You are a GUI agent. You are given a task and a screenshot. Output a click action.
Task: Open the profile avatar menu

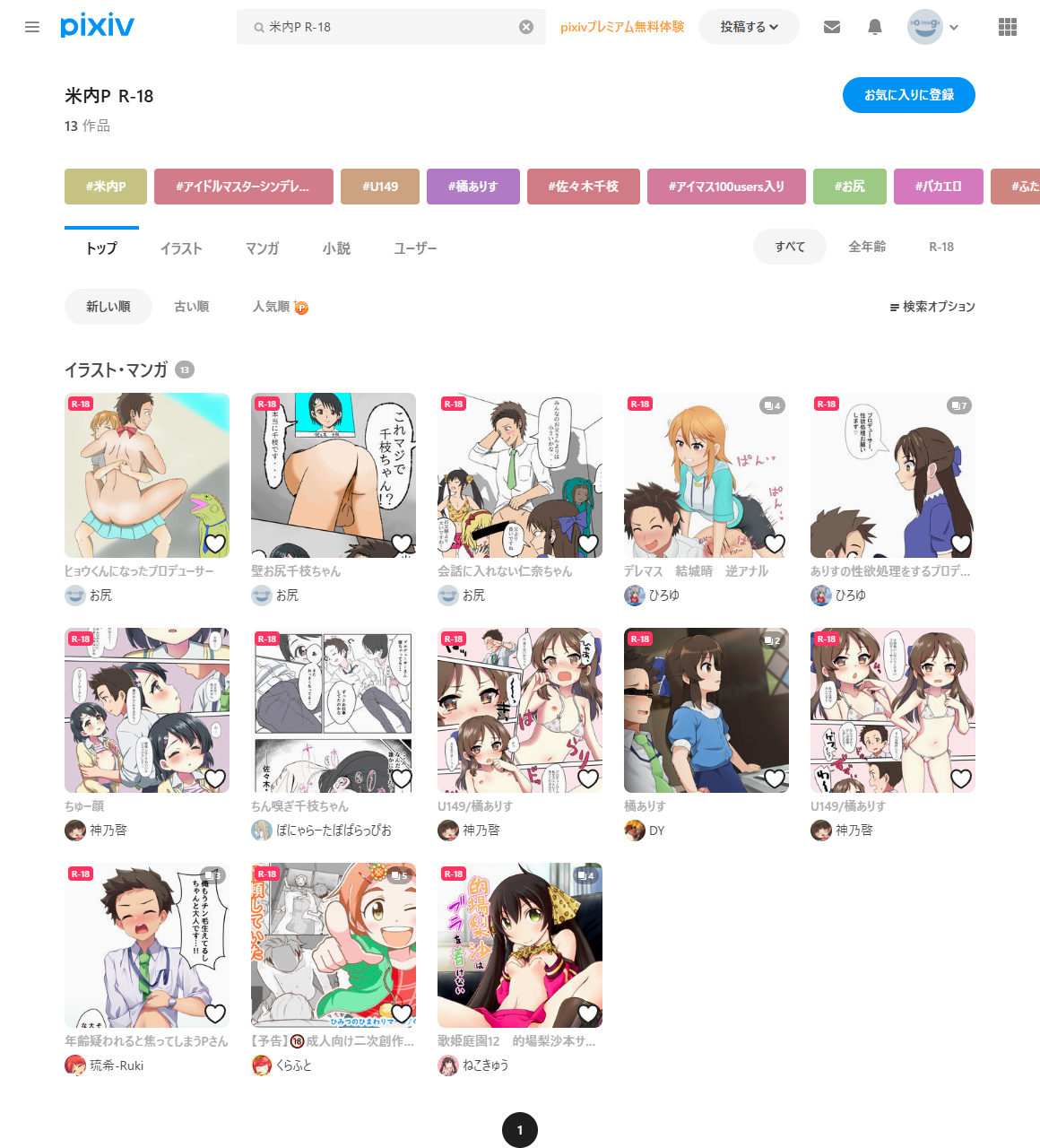click(932, 27)
